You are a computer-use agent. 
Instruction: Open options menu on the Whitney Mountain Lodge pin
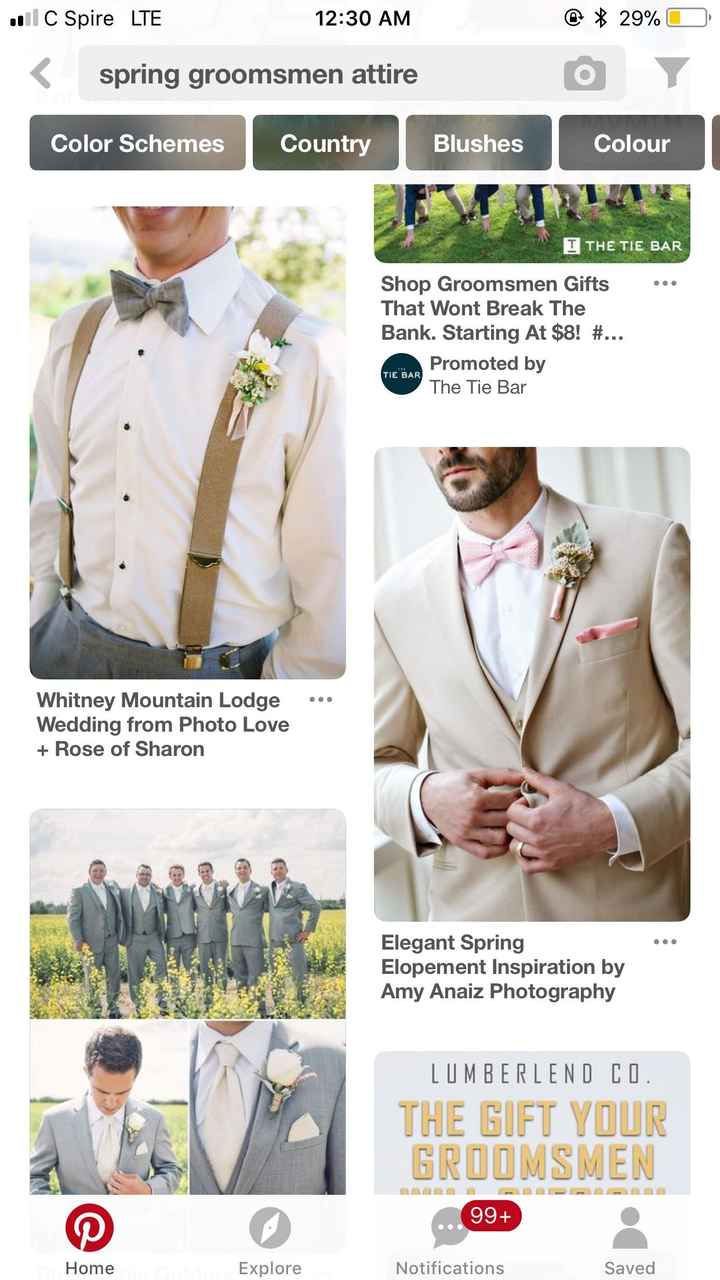coord(321,700)
